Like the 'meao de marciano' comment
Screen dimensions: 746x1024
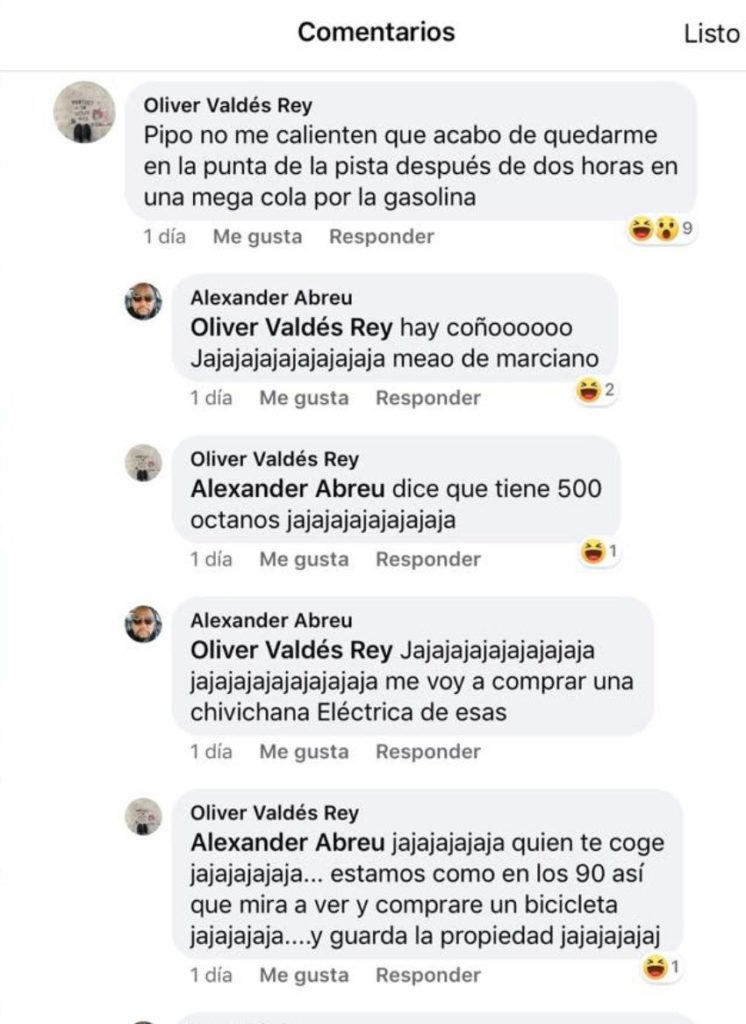[x=304, y=398]
